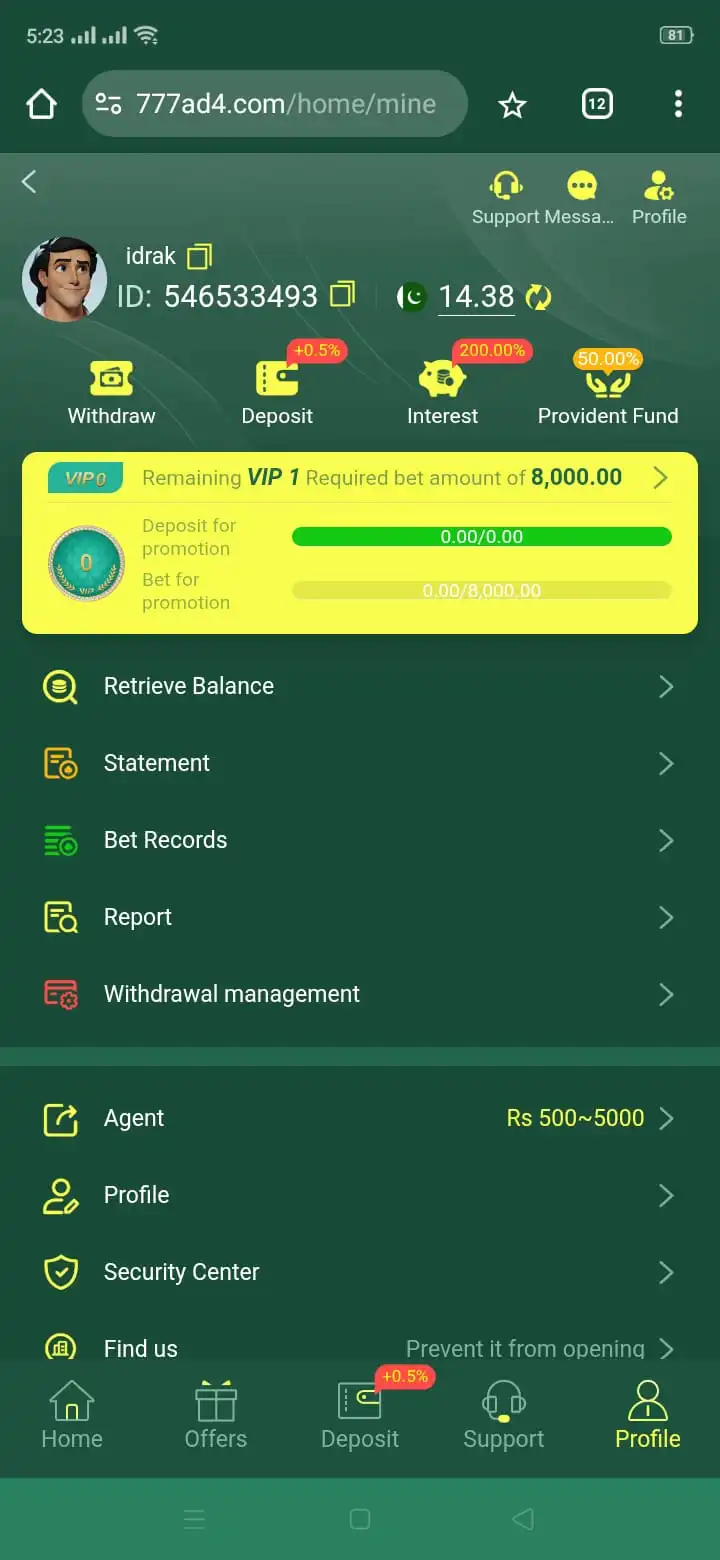
Task: Switch to the Deposit tab in bottom bar
Action: coord(360,1416)
